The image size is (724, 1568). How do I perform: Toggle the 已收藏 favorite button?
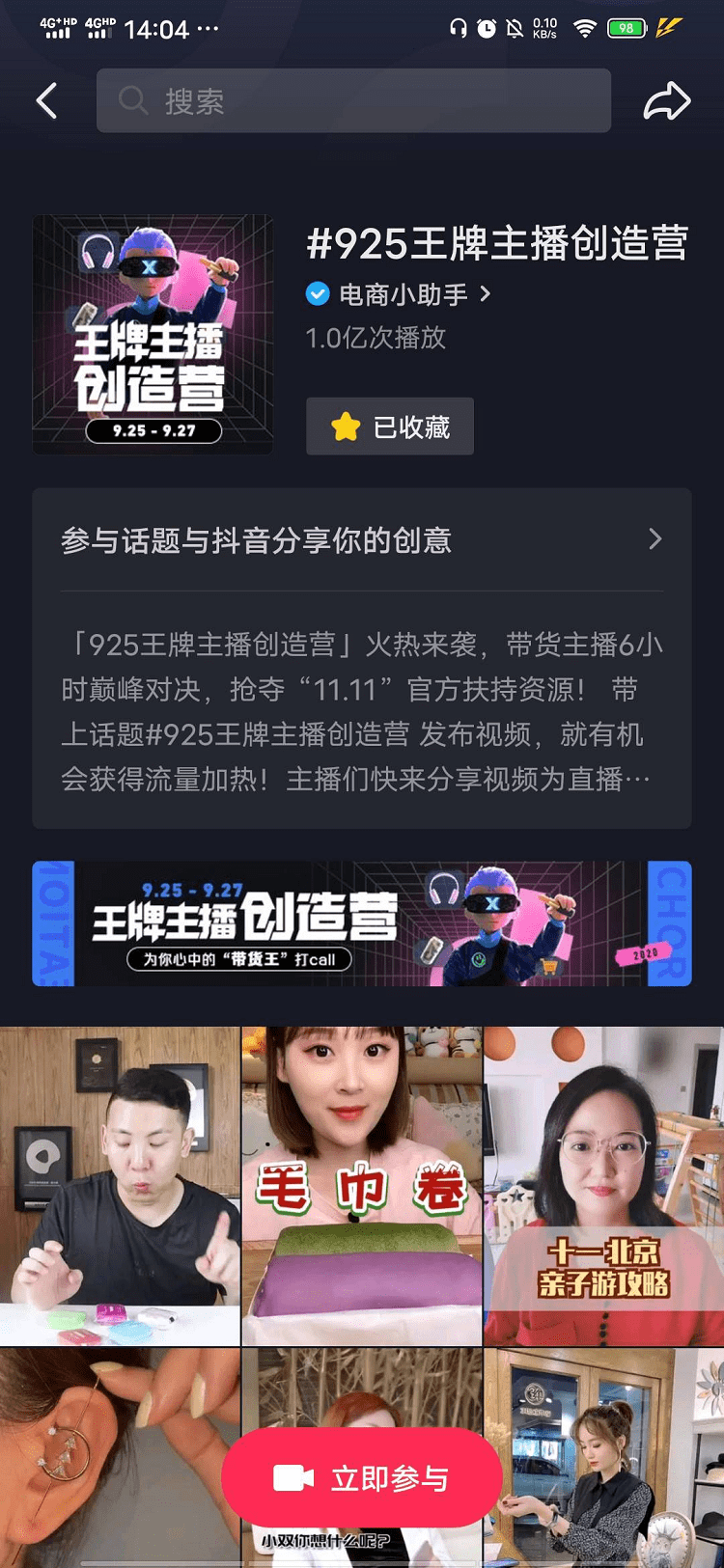point(390,426)
